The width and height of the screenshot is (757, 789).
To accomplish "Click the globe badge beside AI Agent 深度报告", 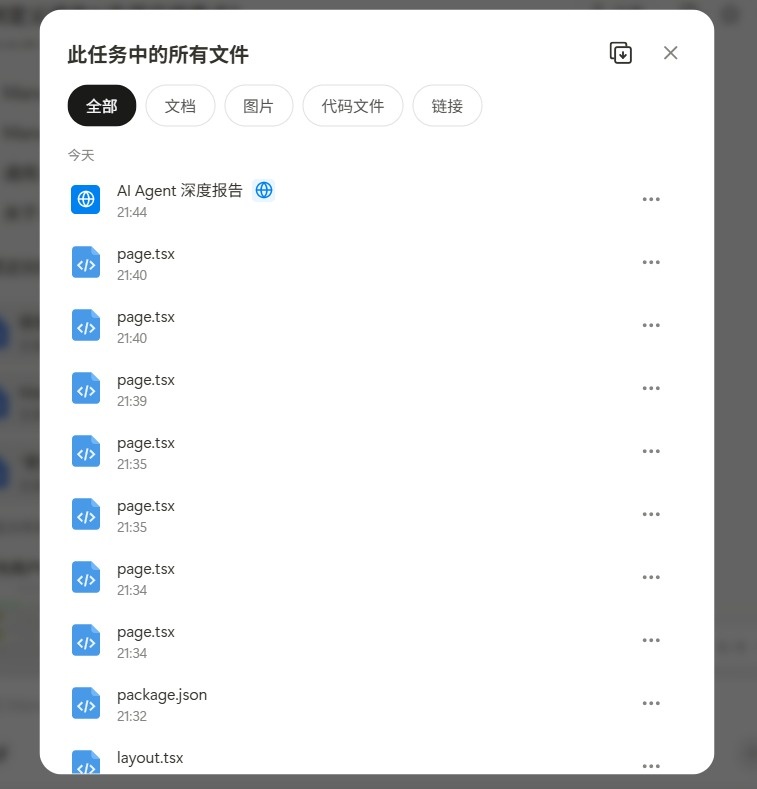I will (x=263, y=189).
